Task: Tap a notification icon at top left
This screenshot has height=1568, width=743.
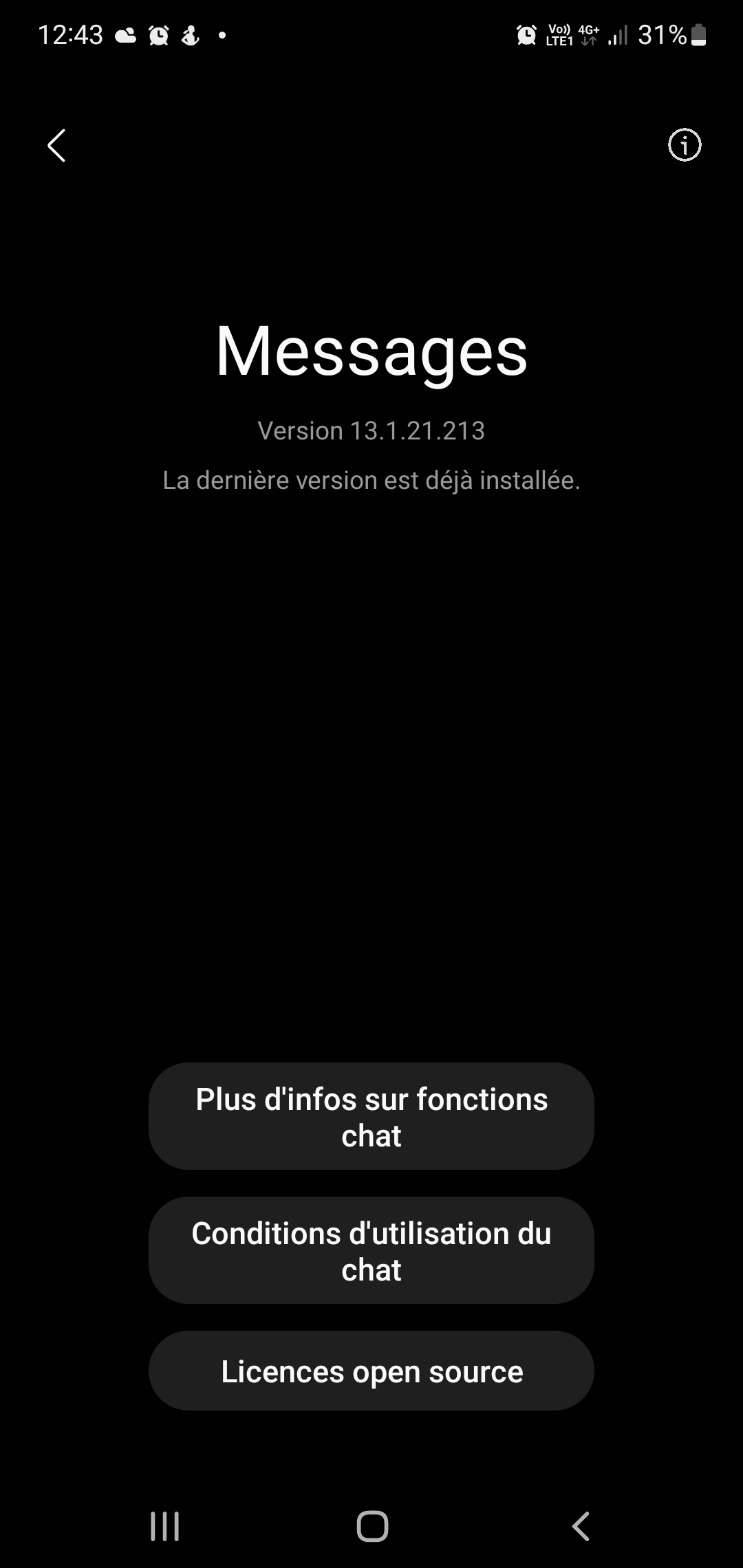Action: click(x=125, y=34)
